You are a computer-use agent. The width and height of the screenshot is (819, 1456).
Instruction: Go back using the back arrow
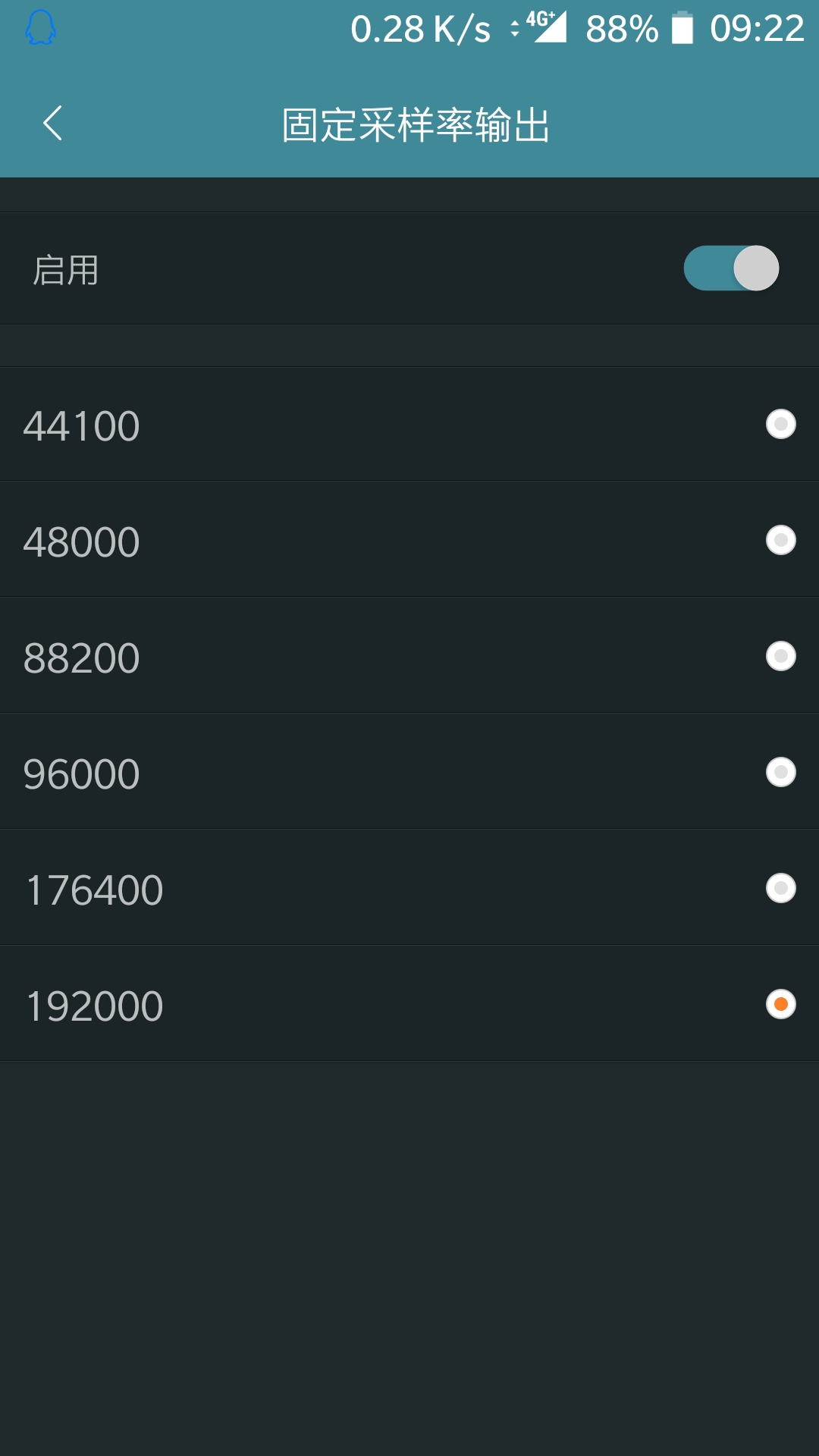pos(53,121)
